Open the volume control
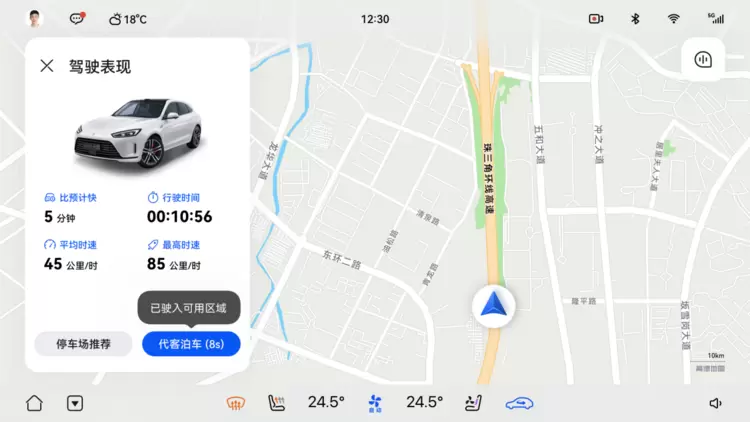750x422 pixels. click(x=715, y=403)
